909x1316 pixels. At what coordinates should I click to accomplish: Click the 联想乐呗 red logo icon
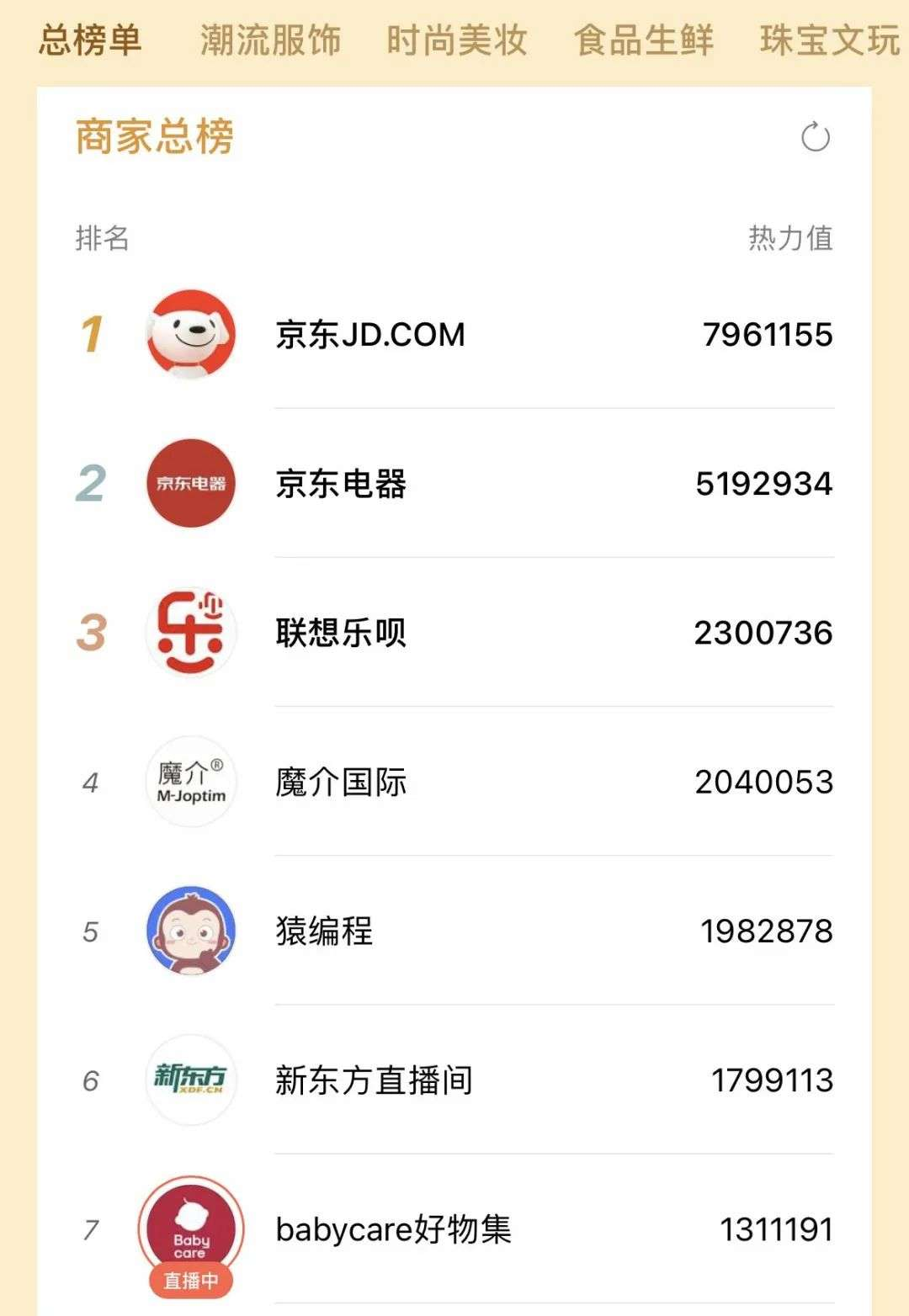[x=192, y=632]
